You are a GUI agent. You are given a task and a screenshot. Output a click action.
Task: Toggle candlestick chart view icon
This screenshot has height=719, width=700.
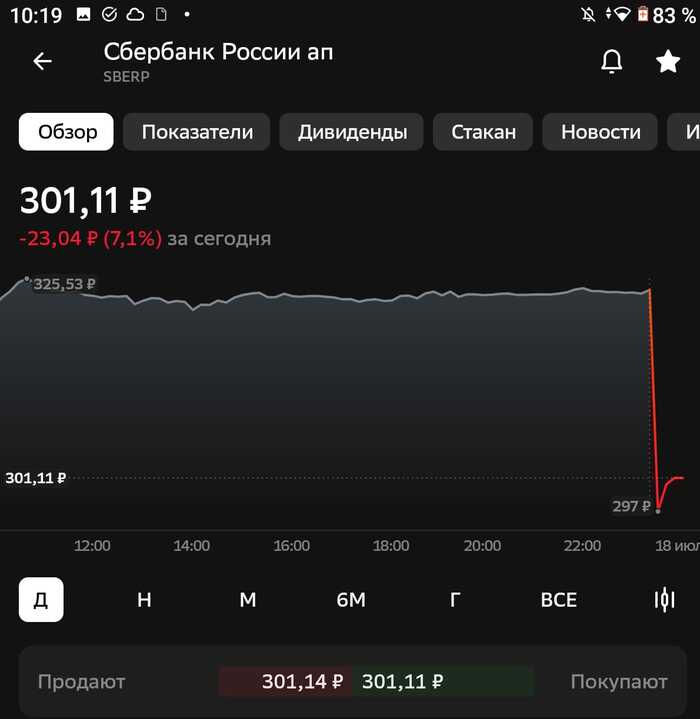tap(664, 600)
